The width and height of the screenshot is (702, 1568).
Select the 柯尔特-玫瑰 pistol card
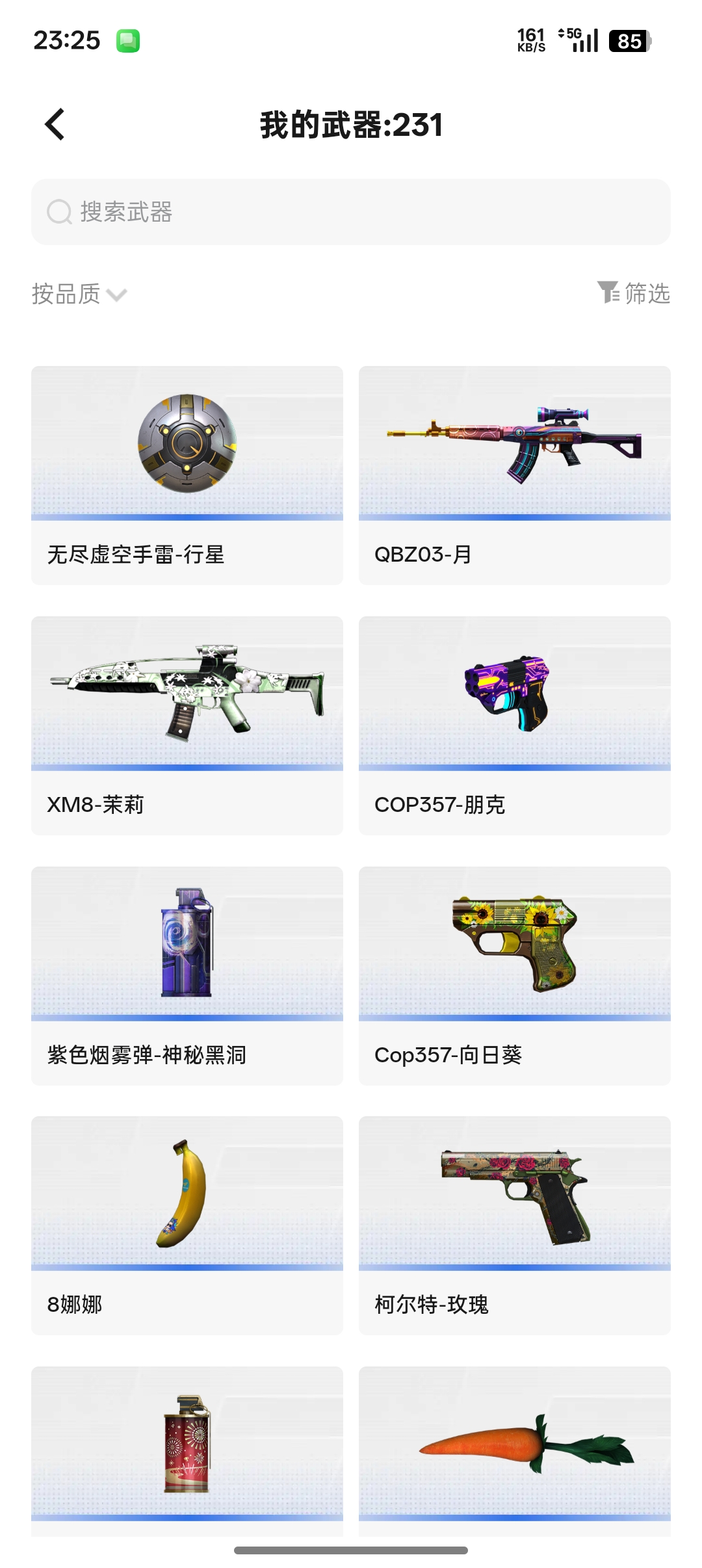(x=514, y=1225)
